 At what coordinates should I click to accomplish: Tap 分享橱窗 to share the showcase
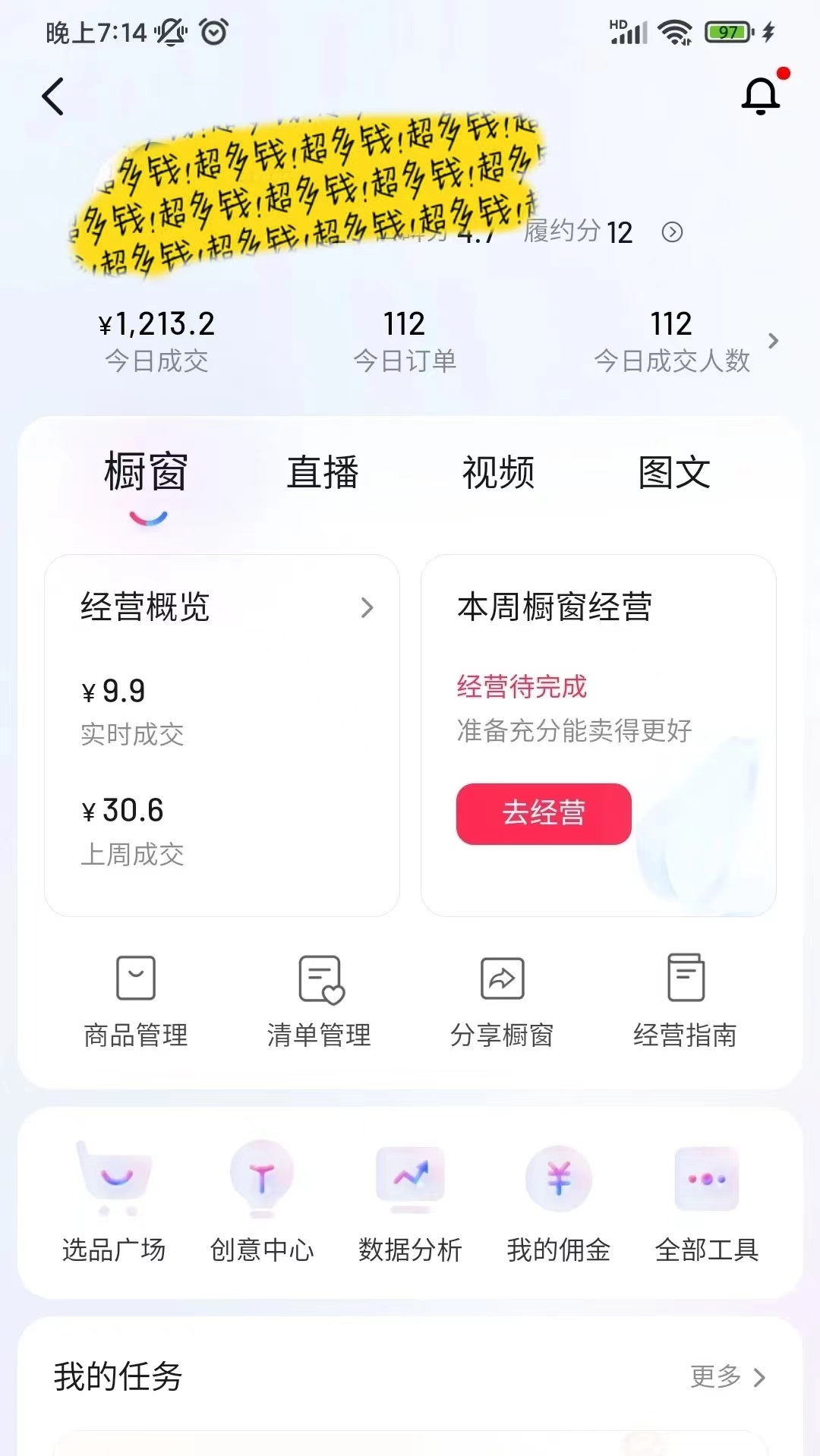[502, 1001]
